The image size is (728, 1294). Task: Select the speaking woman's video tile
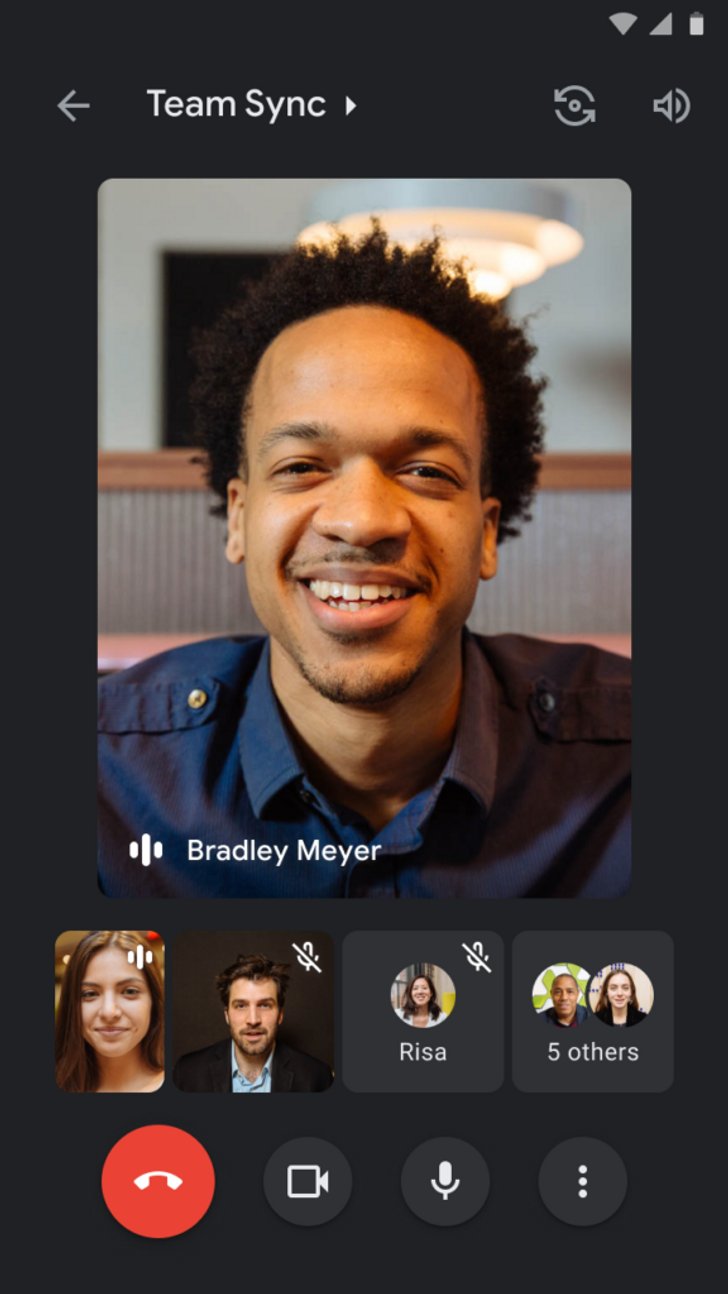(x=110, y=1011)
